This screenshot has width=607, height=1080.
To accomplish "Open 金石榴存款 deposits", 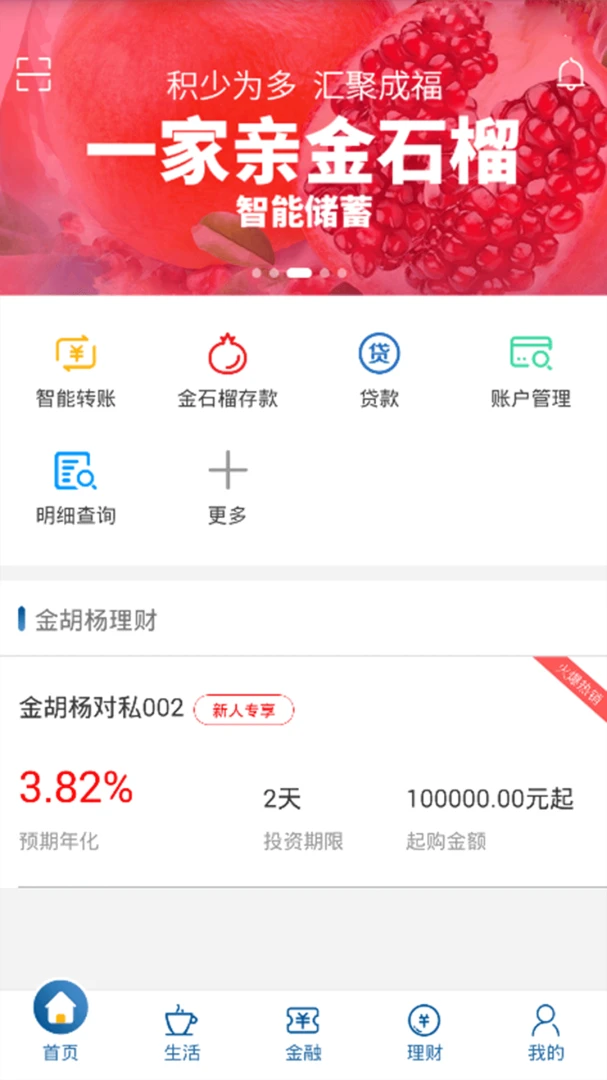I will pos(227,372).
